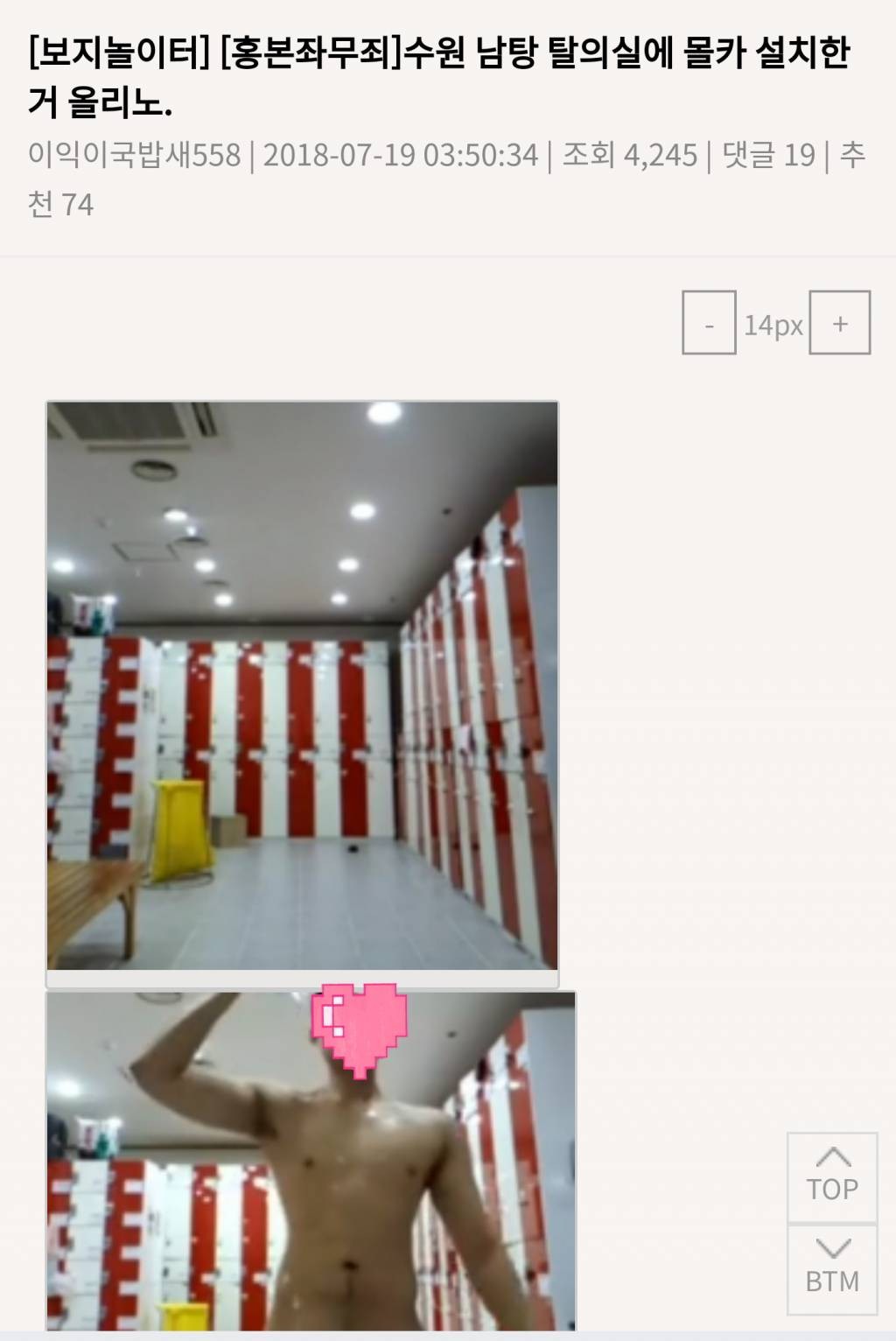Jump to the top with TOP button

point(832,1176)
